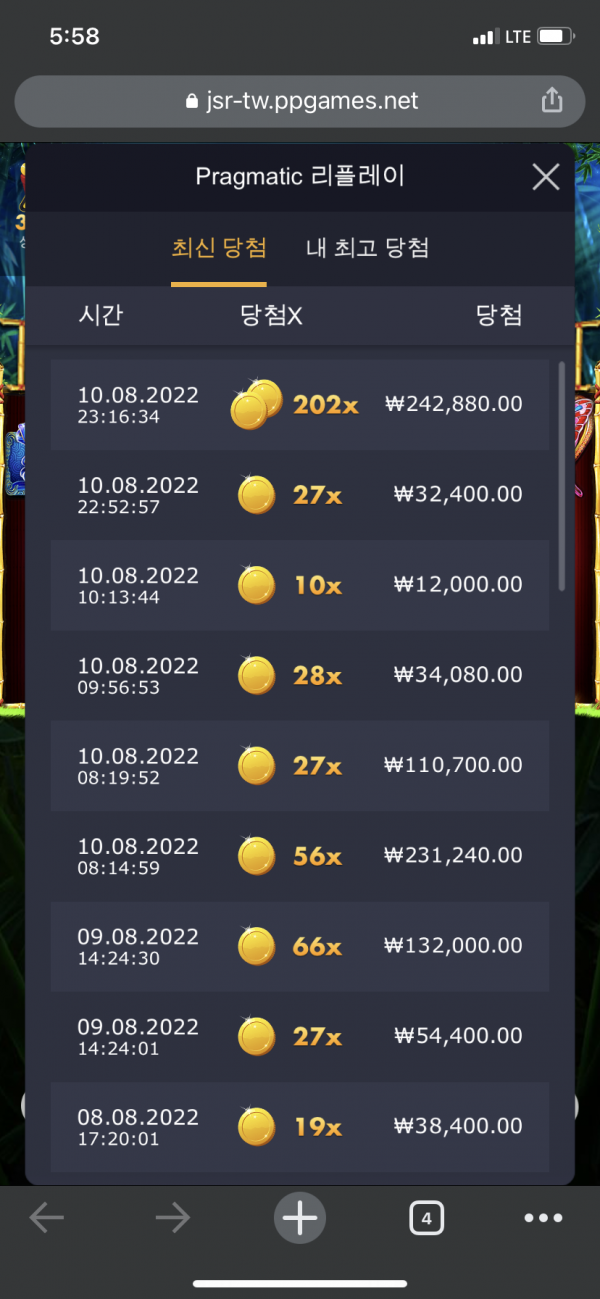Select the 최신 당첨 tab
The width and height of the screenshot is (600, 1299).
point(219,249)
